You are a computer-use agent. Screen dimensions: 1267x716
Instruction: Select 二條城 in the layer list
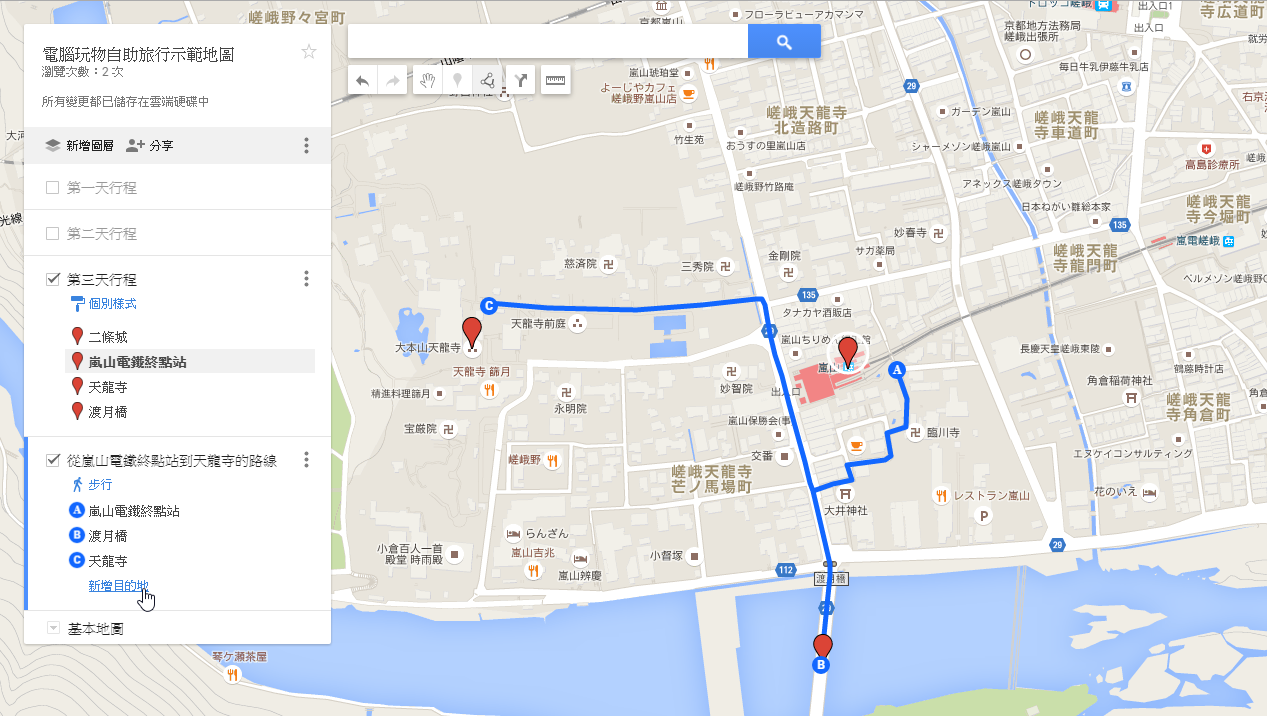(x=108, y=337)
